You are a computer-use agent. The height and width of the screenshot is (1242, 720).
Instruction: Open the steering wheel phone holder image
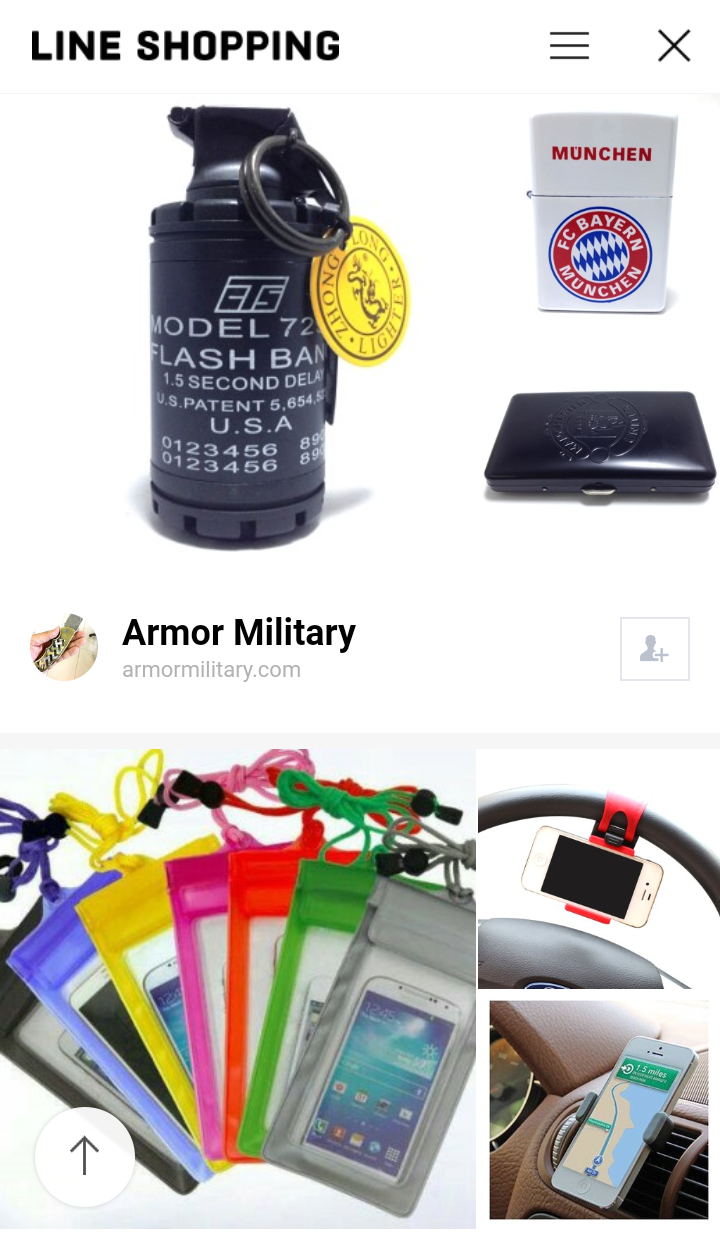598,868
